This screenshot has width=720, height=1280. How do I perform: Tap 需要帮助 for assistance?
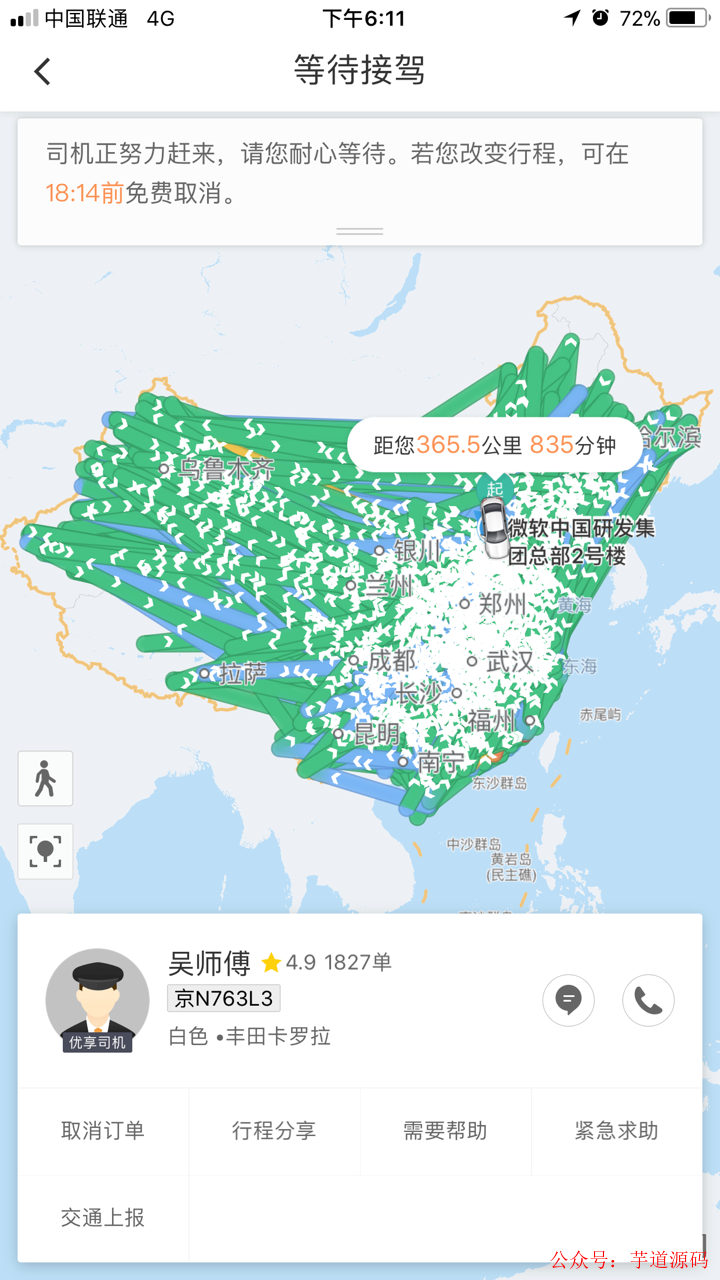coord(445,1130)
